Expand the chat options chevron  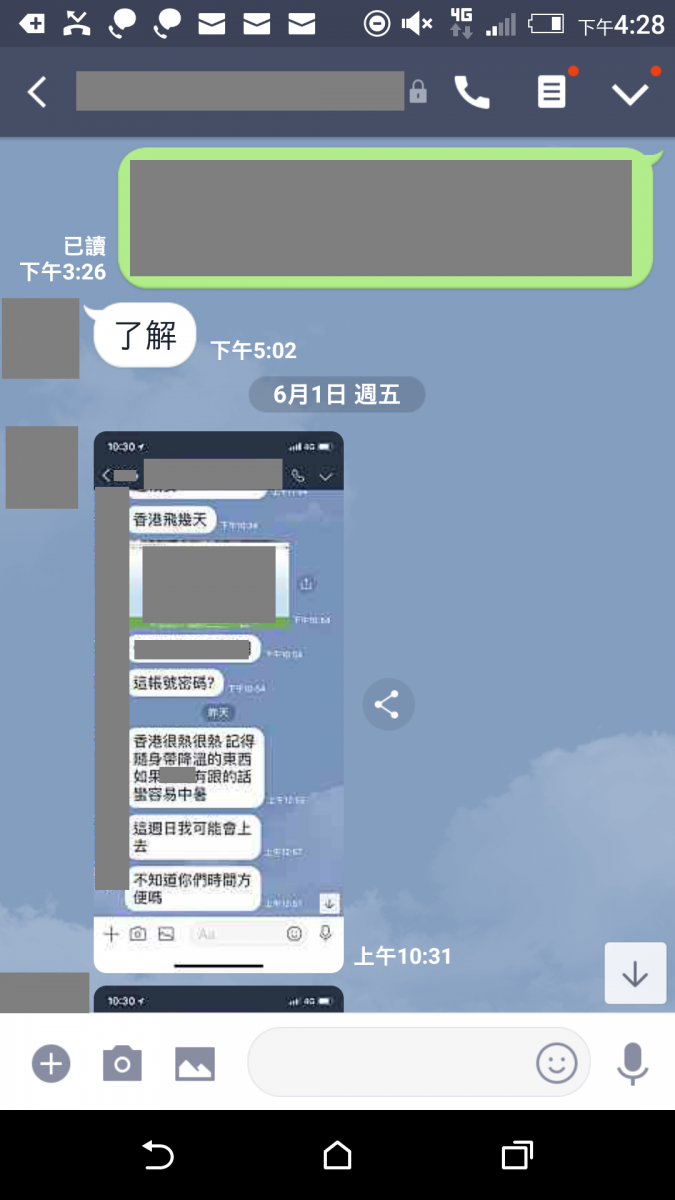pyautogui.click(x=630, y=93)
